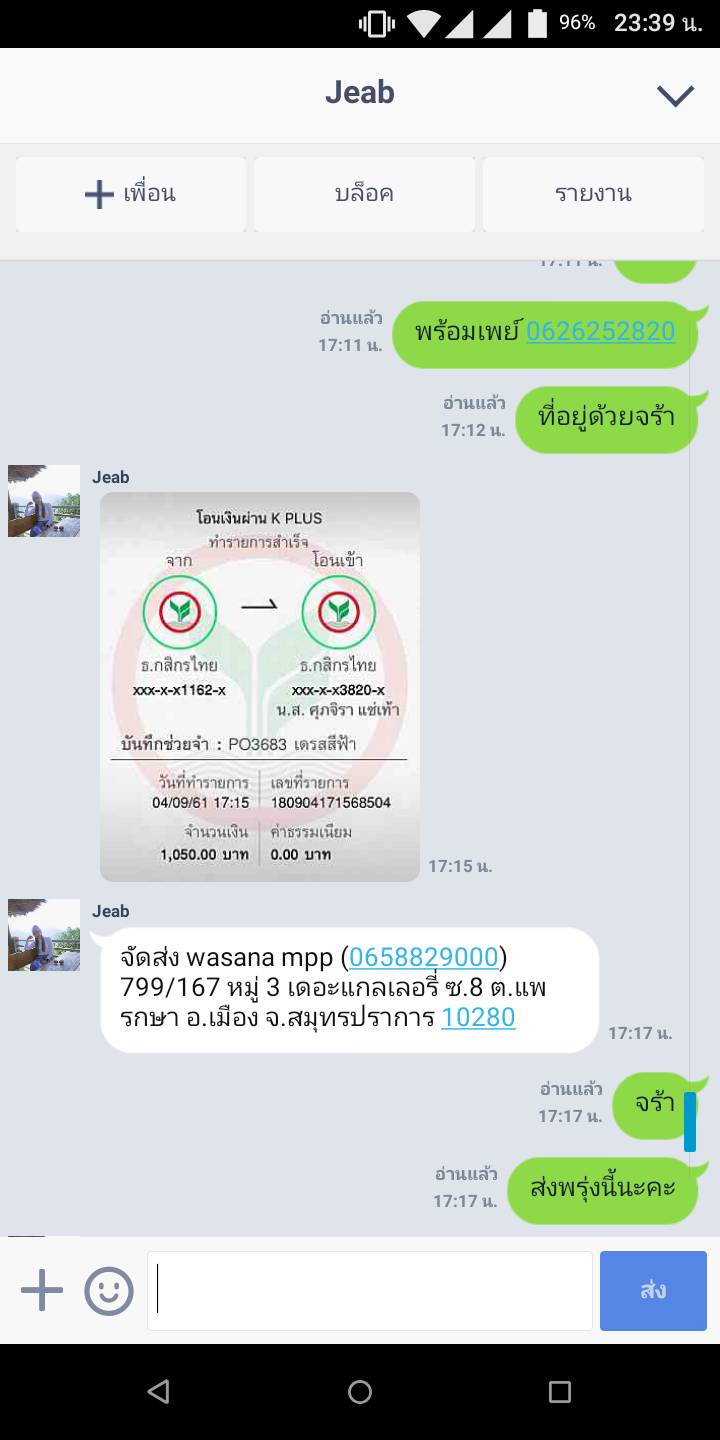Report this chat with รายงาน
The image size is (720, 1440).
[x=593, y=194]
